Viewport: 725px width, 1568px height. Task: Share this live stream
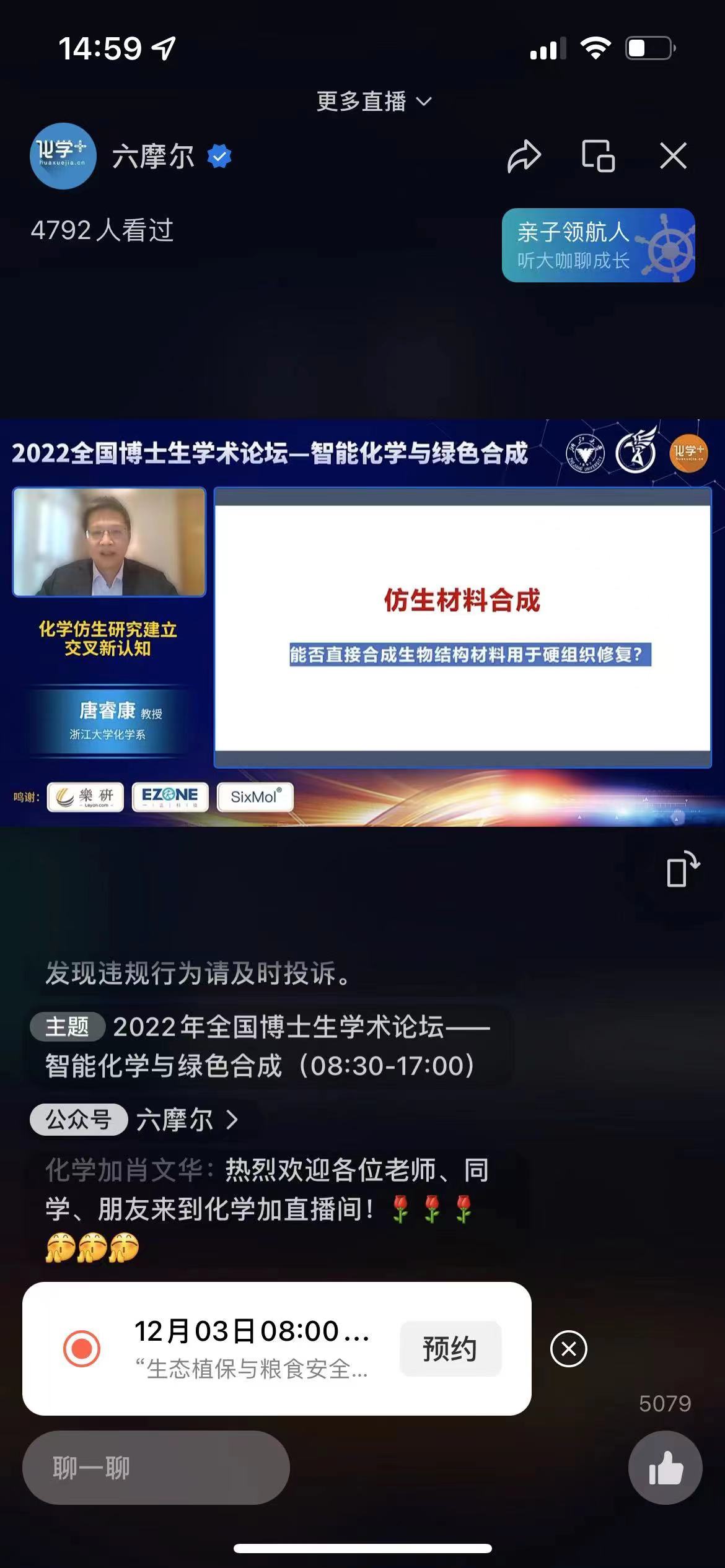524,156
